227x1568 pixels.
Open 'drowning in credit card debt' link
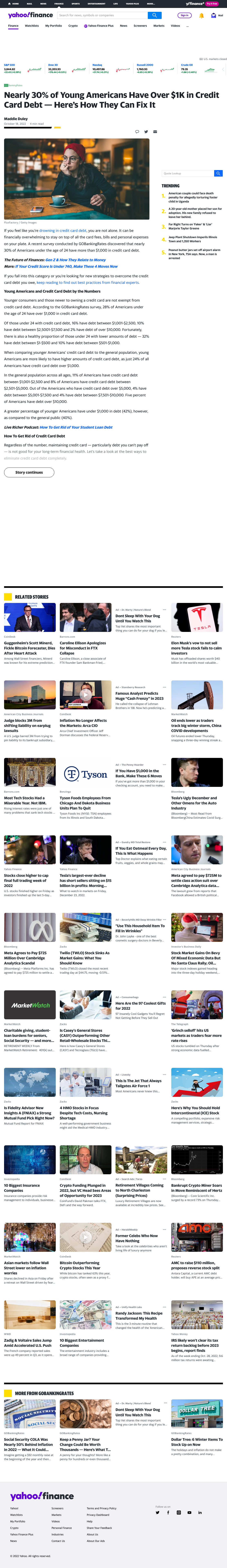tap(63, 231)
